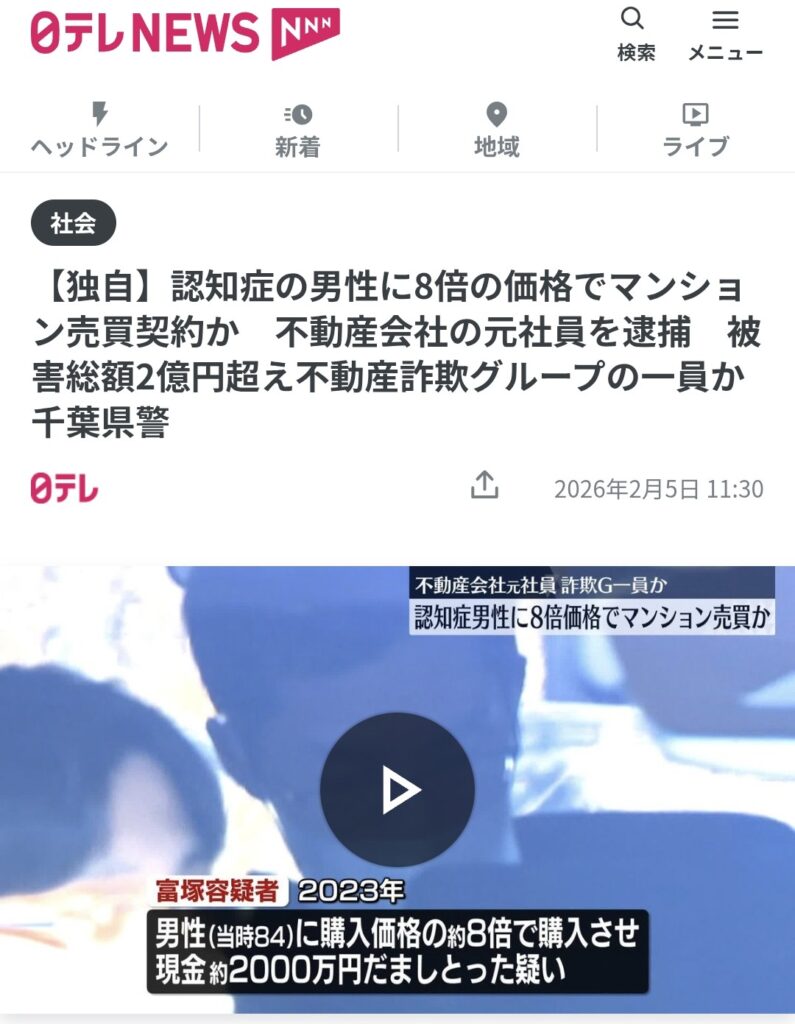Open the 社会 category chip
The width and height of the screenshot is (795, 1024).
coord(73,223)
